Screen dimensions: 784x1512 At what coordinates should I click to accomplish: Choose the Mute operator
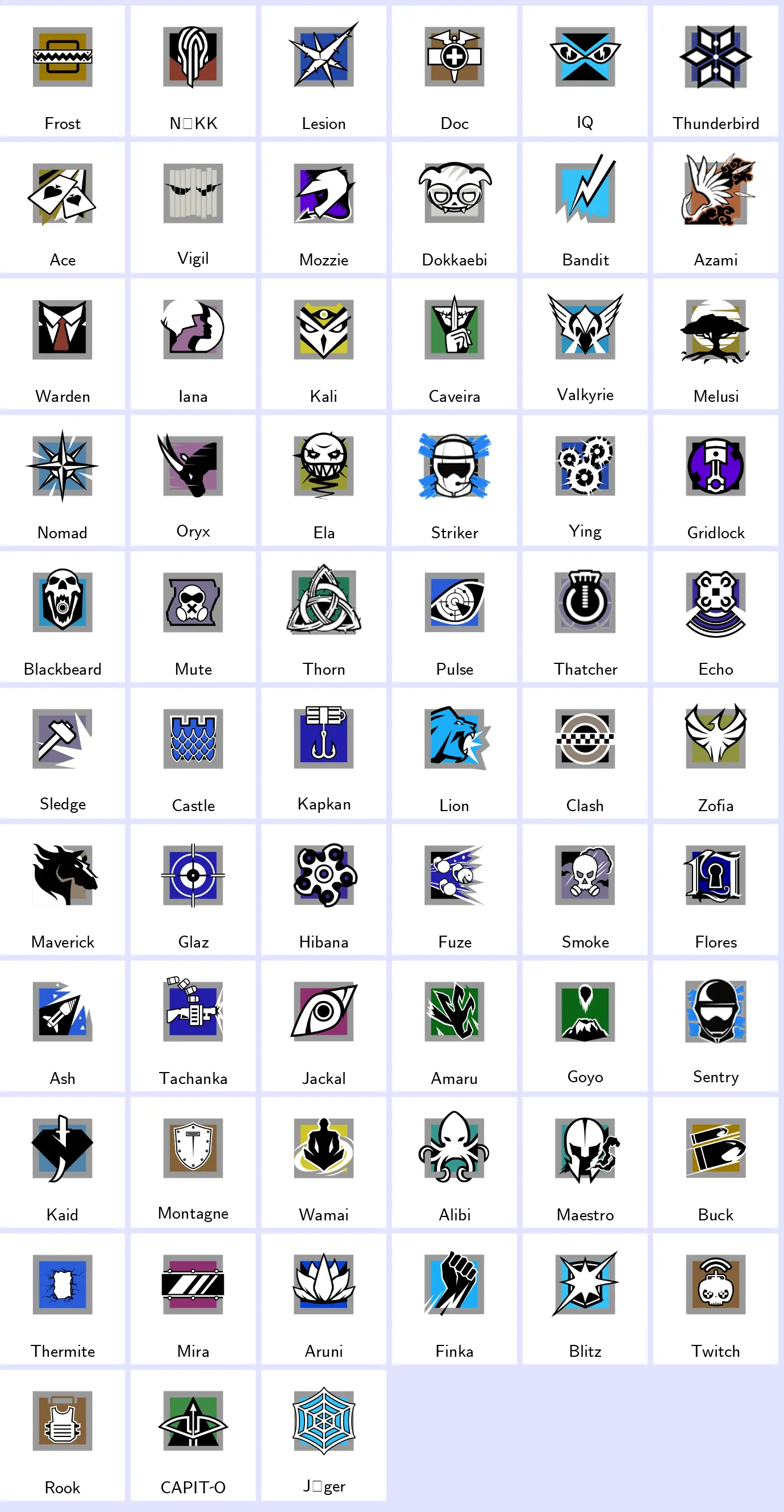(x=193, y=616)
